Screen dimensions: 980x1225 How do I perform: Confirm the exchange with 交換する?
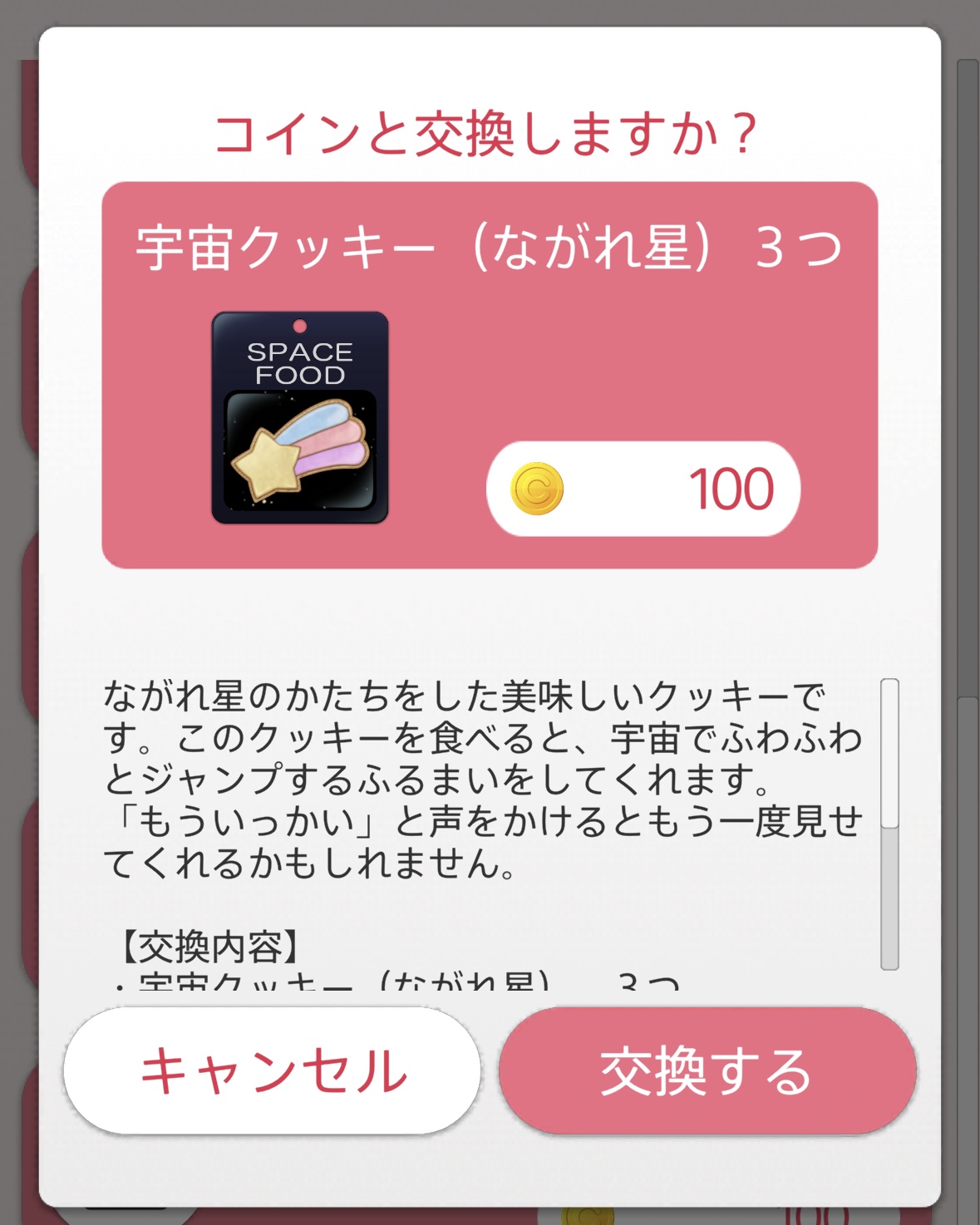tap(707, 1070)
